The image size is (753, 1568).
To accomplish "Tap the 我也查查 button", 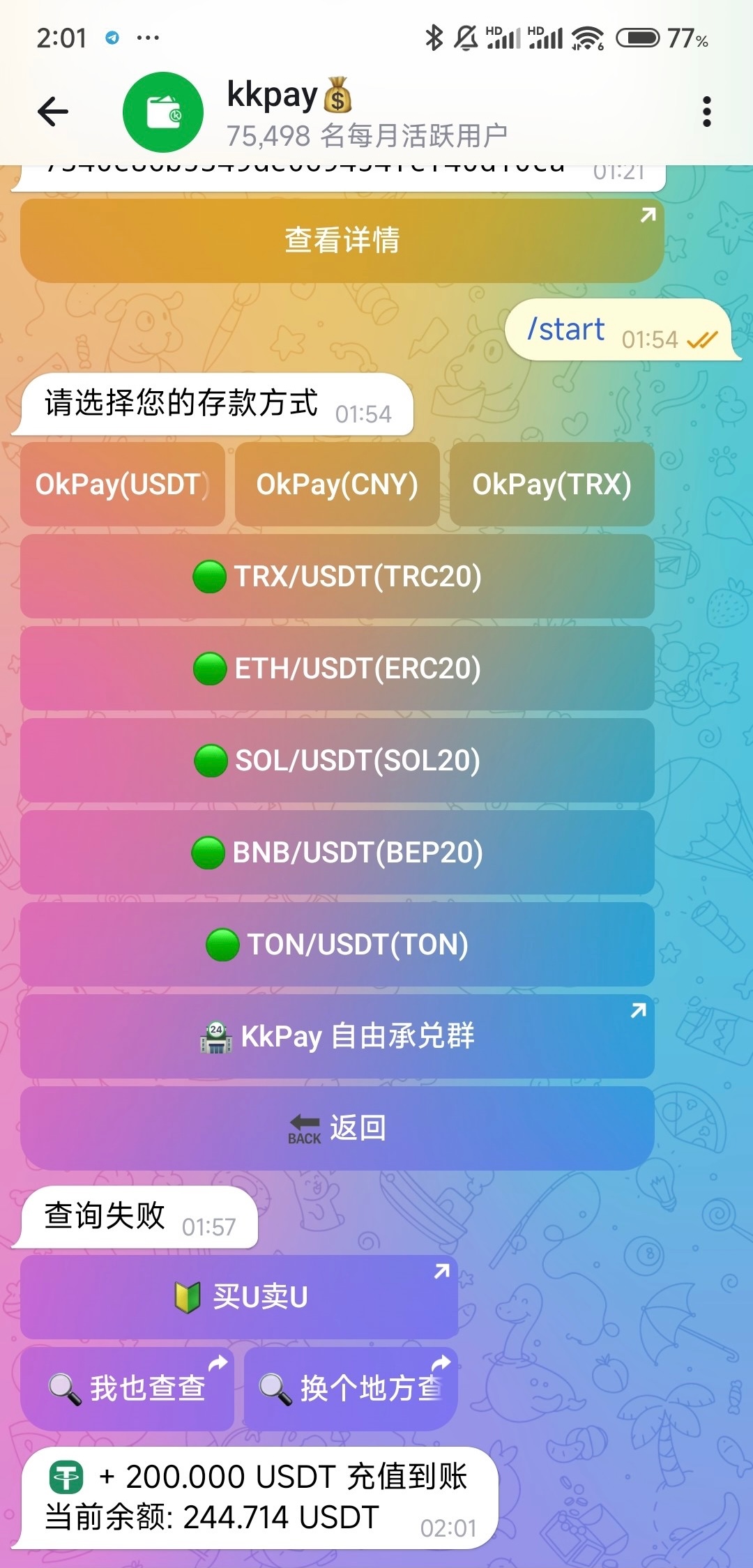I will tap(127, 1388).
